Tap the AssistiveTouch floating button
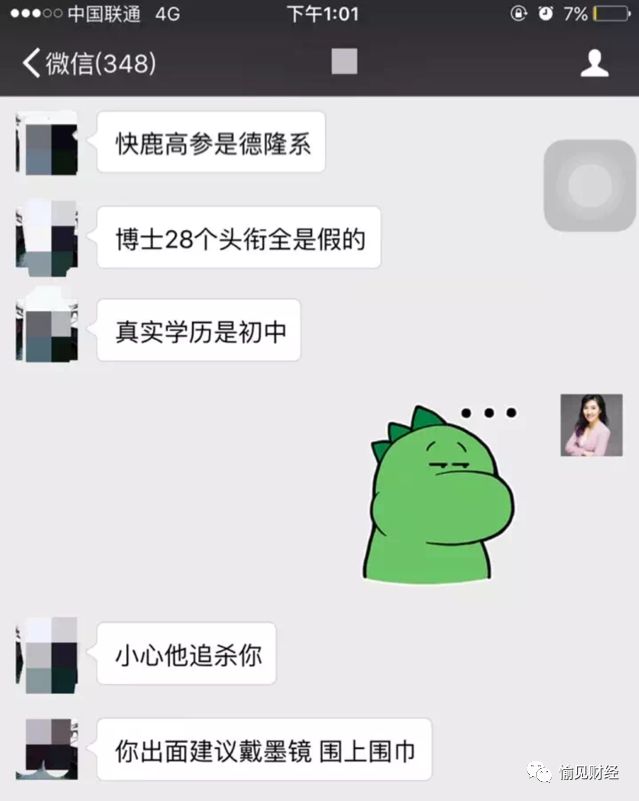Image resolution: width=639 pixels, height=801 pixels. point(589,186)
